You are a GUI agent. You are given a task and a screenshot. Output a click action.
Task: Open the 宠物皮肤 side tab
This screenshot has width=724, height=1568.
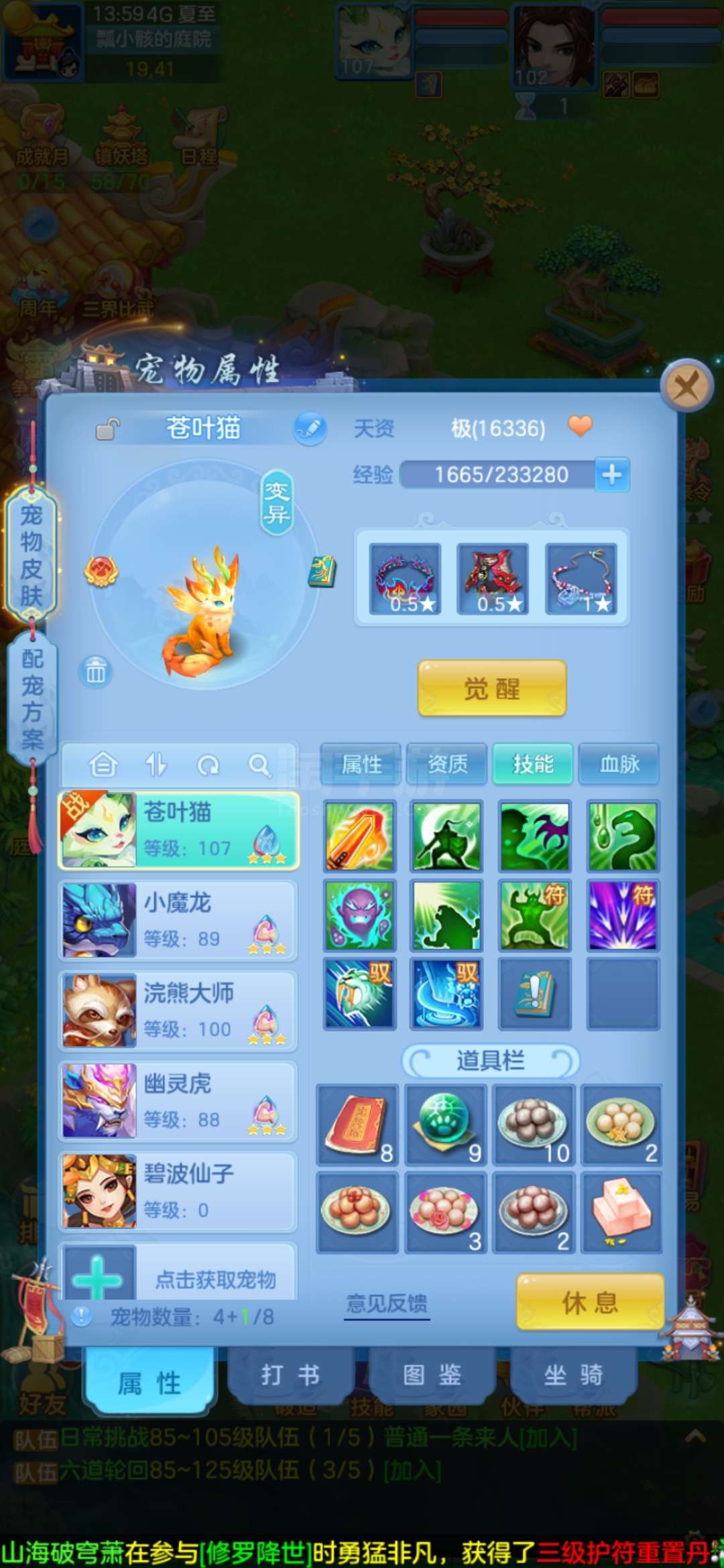pos(31,555)
